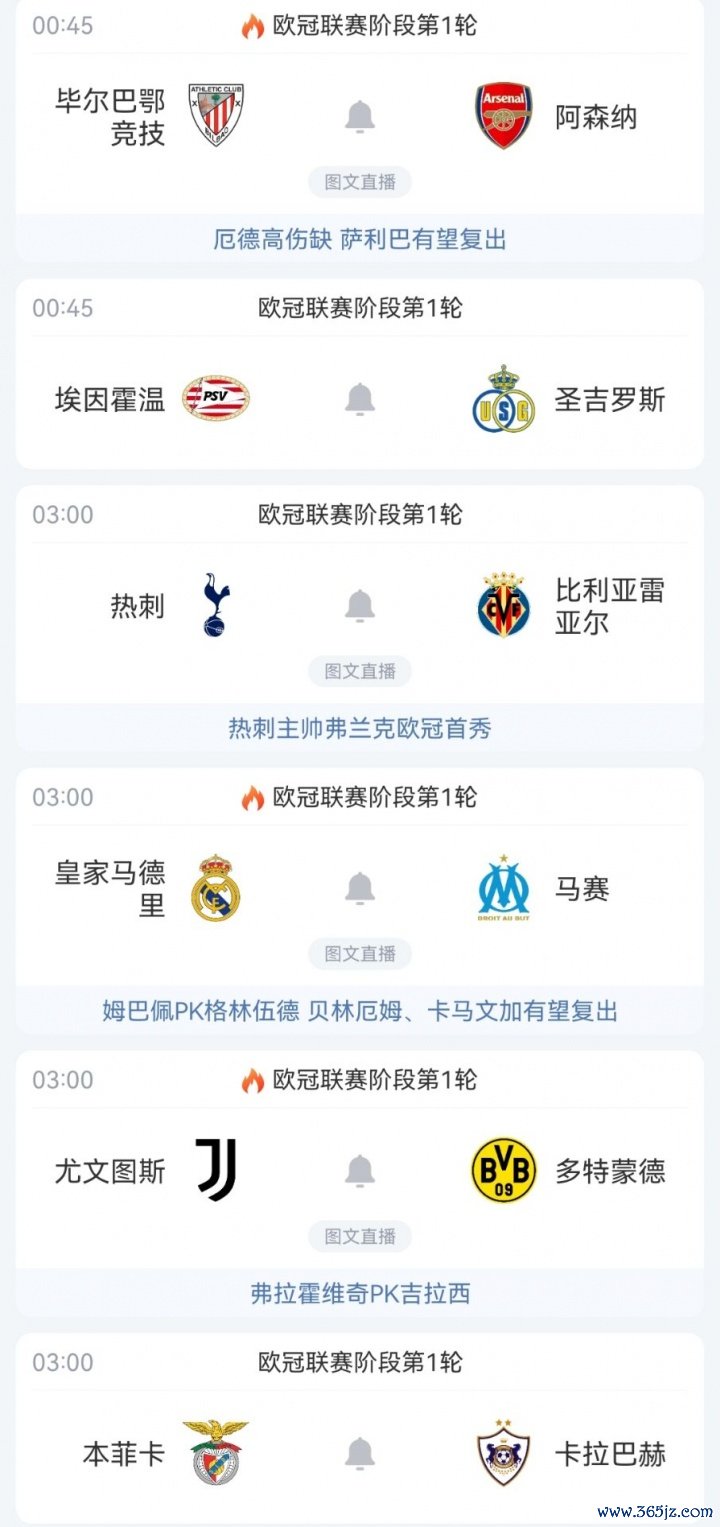This screenshot has width=720, height=1527.
Task: Turn on bell reminder for 本菲卡 vs 卡拉巴赫
Action: point(360,1453)
